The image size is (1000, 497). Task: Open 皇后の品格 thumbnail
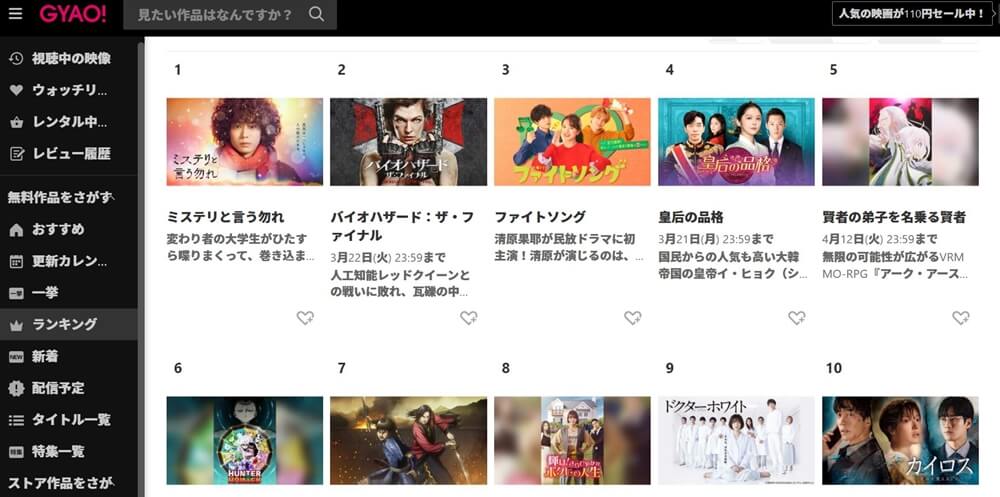click(x=736, y=142)
